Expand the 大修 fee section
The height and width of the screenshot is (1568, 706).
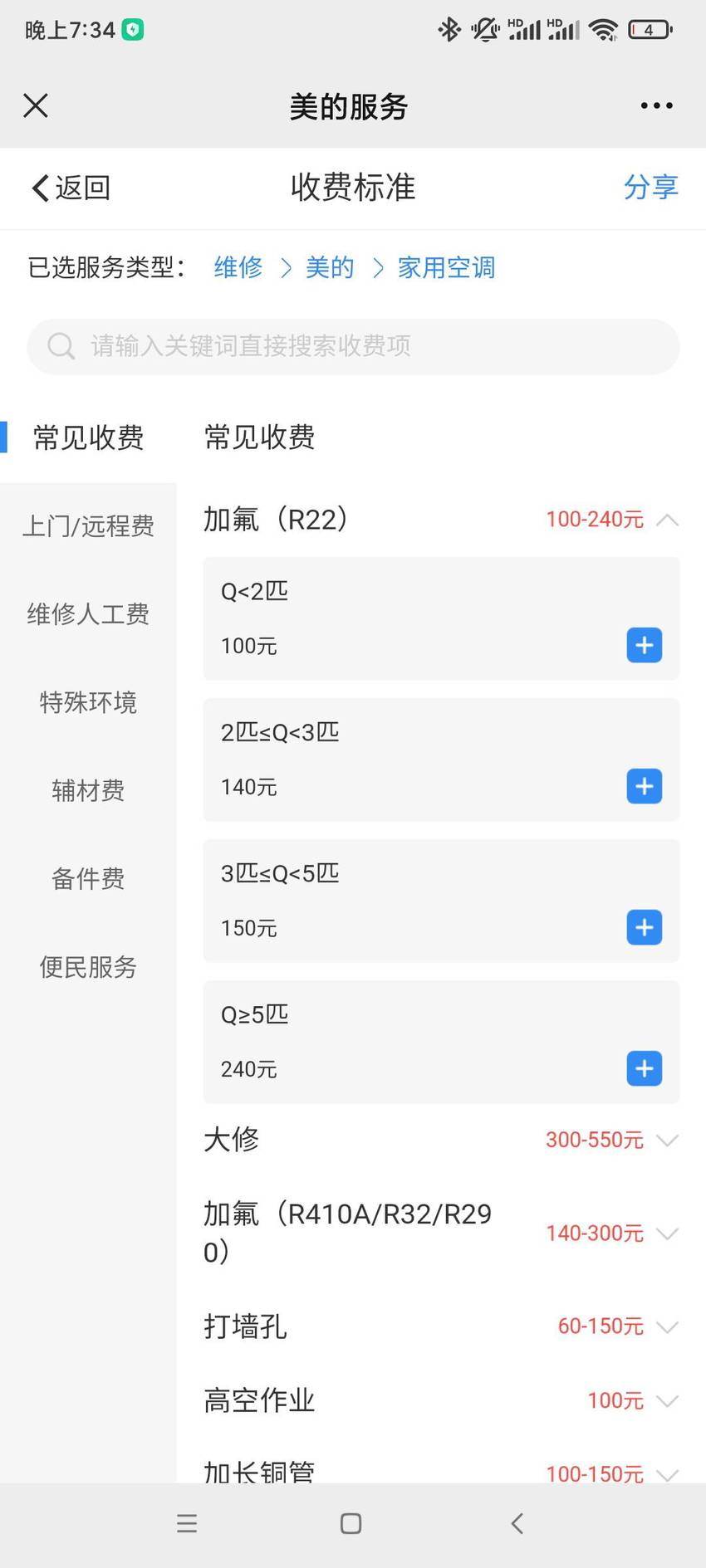click(441, 1140)
